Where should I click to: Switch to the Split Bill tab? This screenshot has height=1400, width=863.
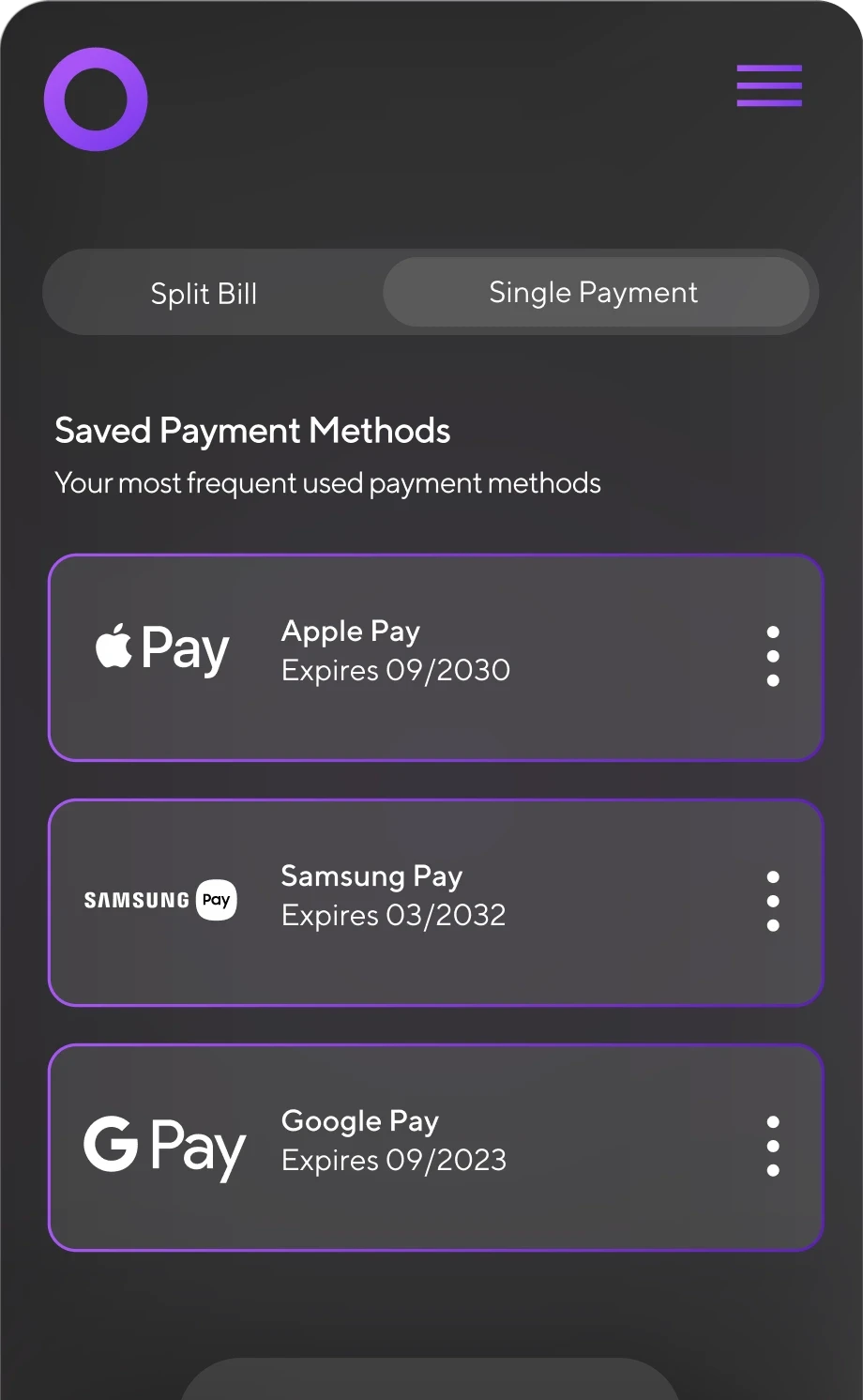[204, 293]
